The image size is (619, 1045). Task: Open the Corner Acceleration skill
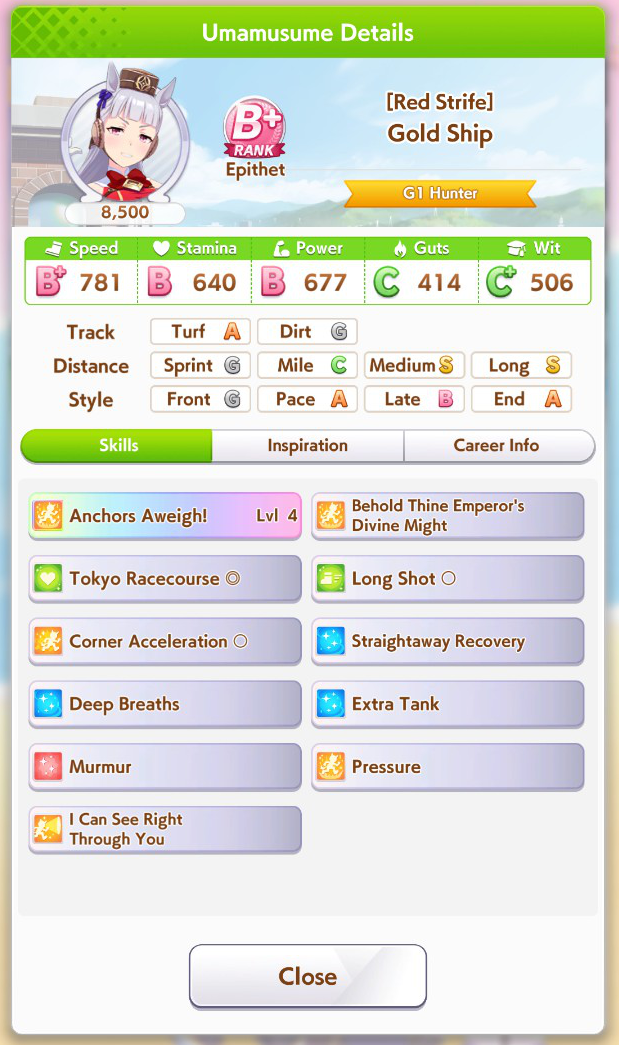[165, 642]
